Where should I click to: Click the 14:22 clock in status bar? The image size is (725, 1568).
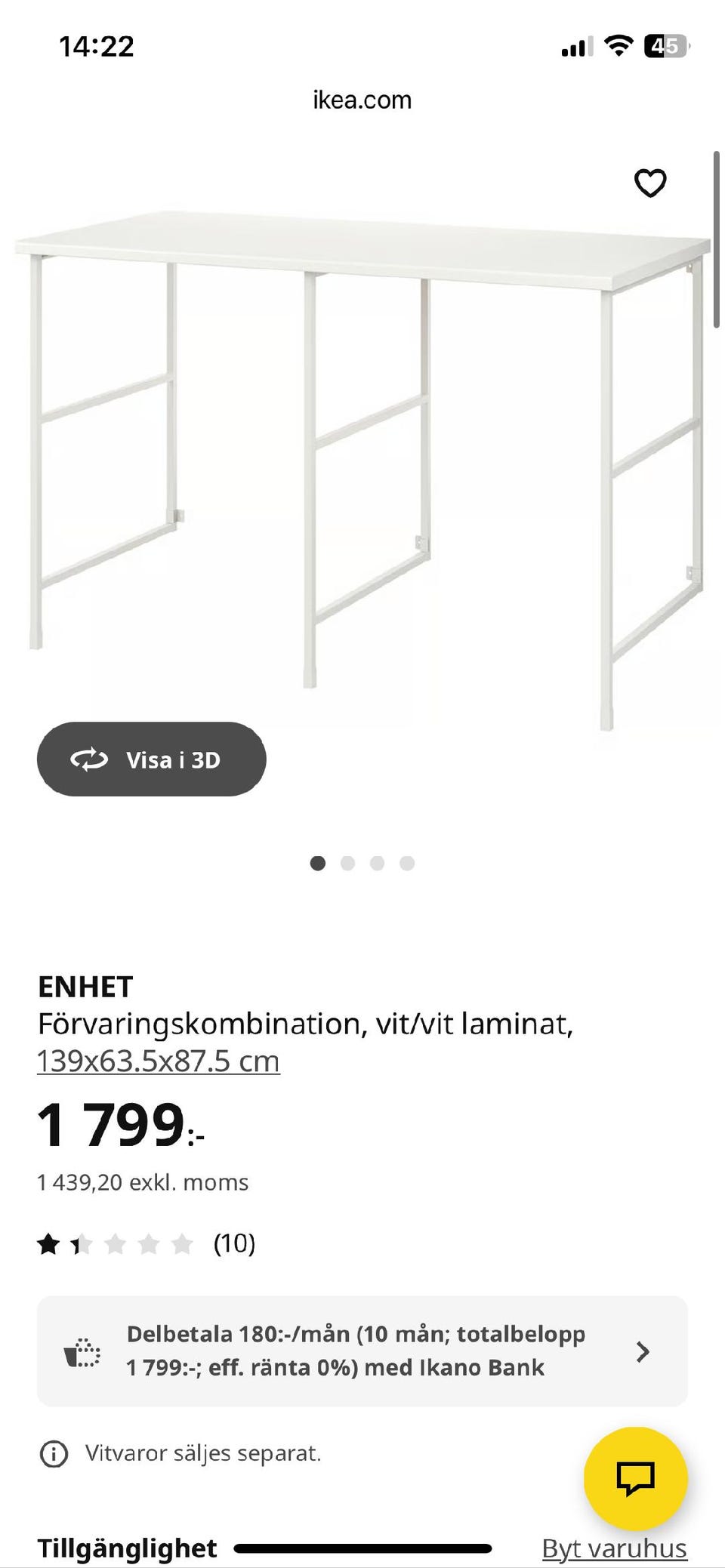[96, 46]
